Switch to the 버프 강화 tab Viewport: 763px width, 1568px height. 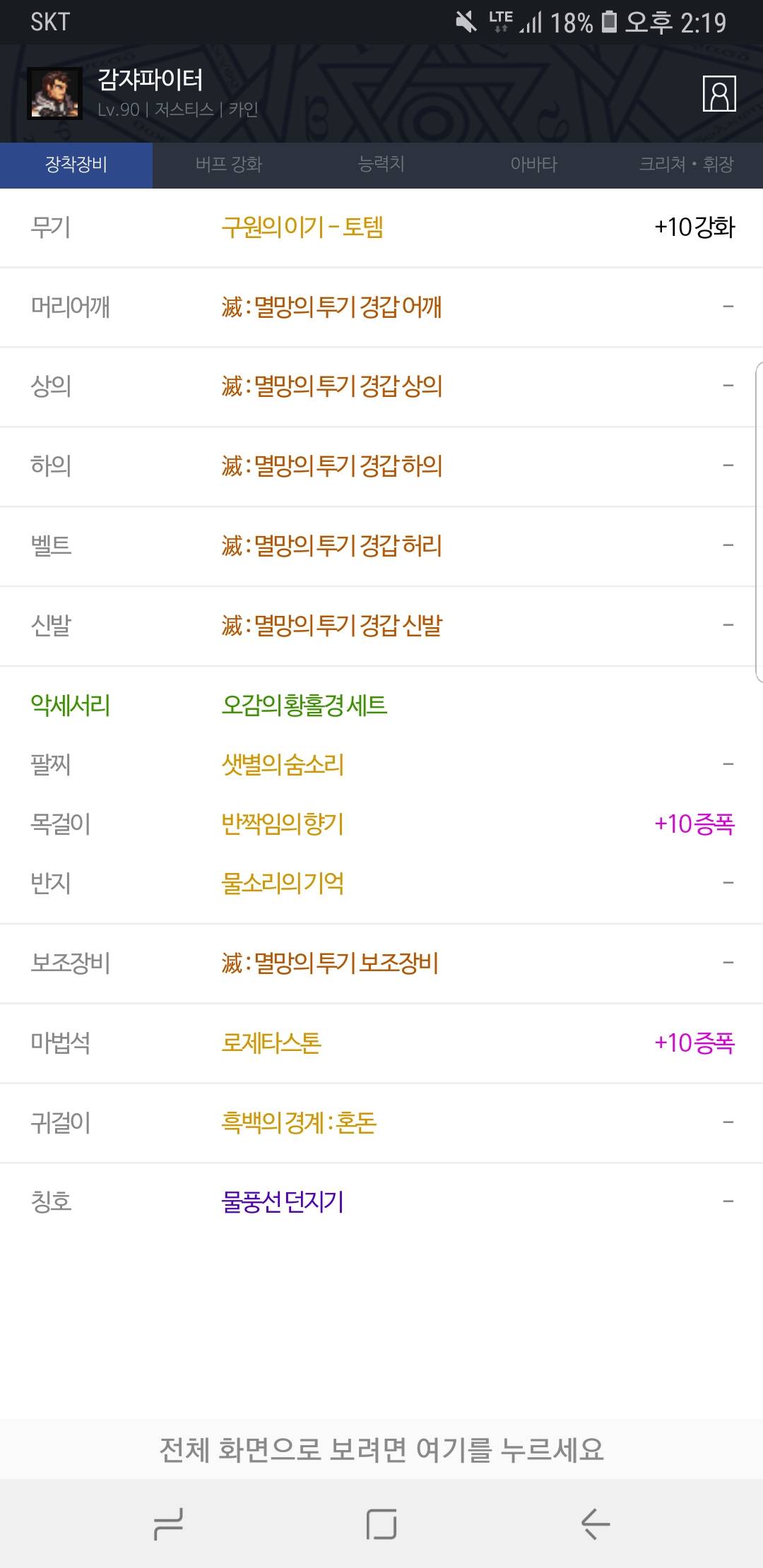[x=229, y=165]
